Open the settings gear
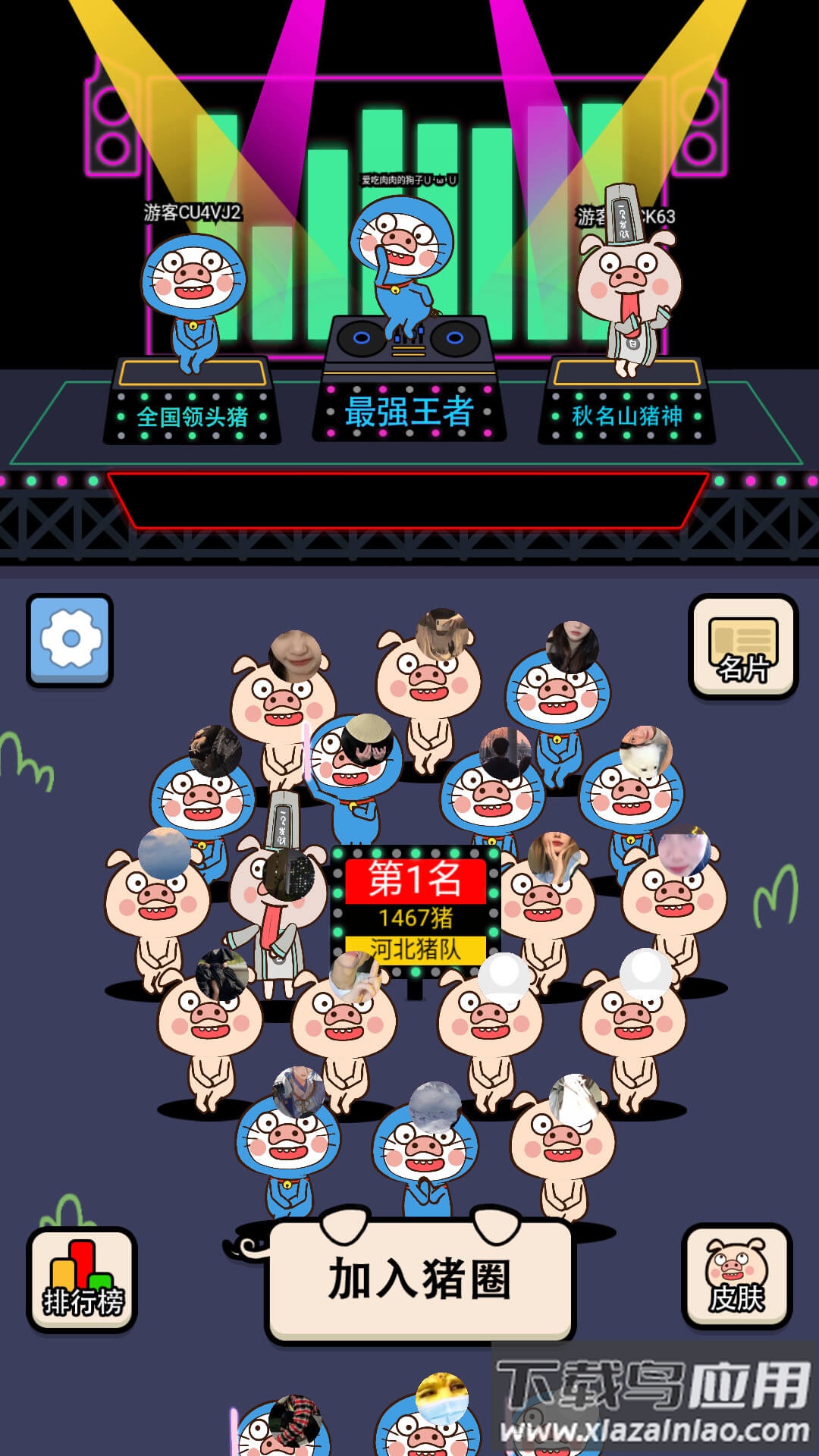 pyautogui.click(x=71, y=639)
